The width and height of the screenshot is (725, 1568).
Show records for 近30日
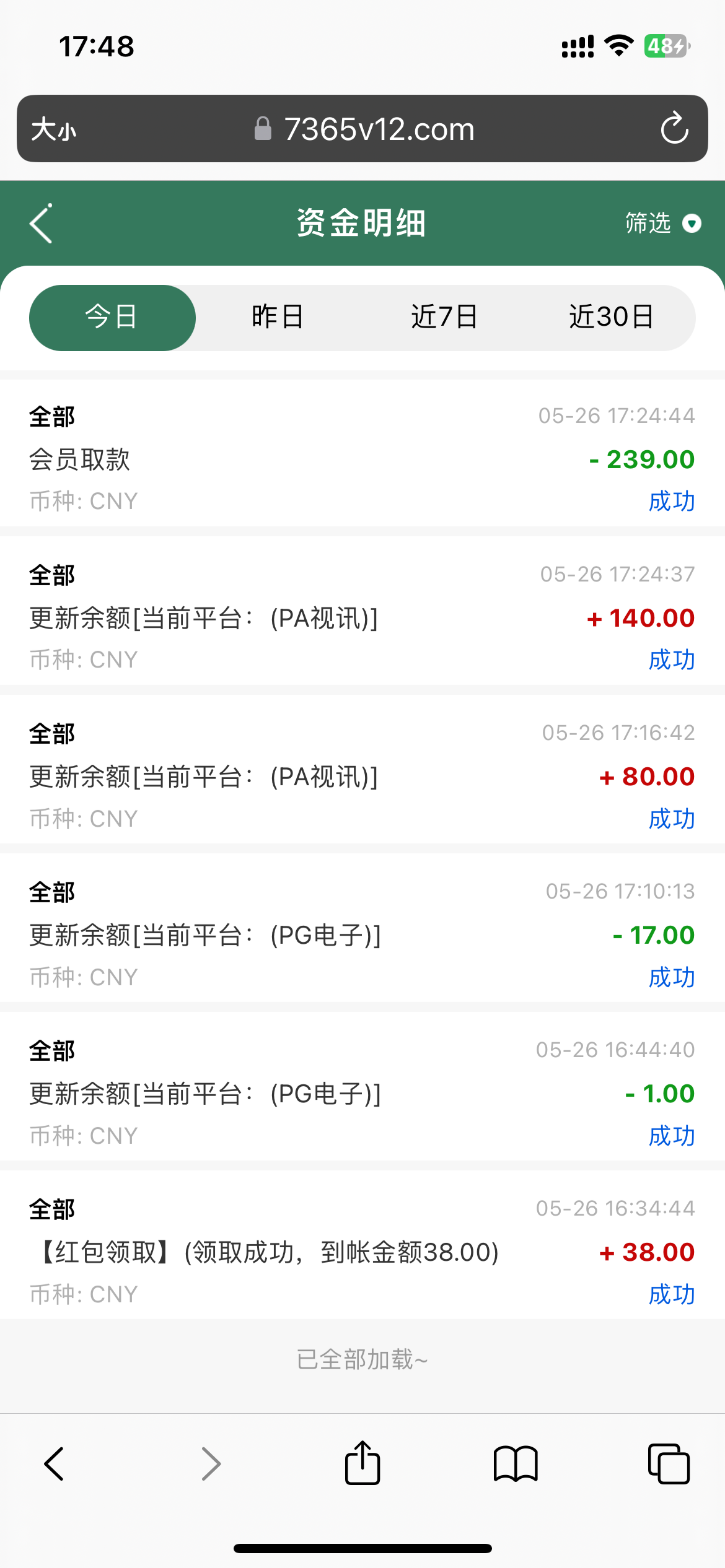[612, 318]
